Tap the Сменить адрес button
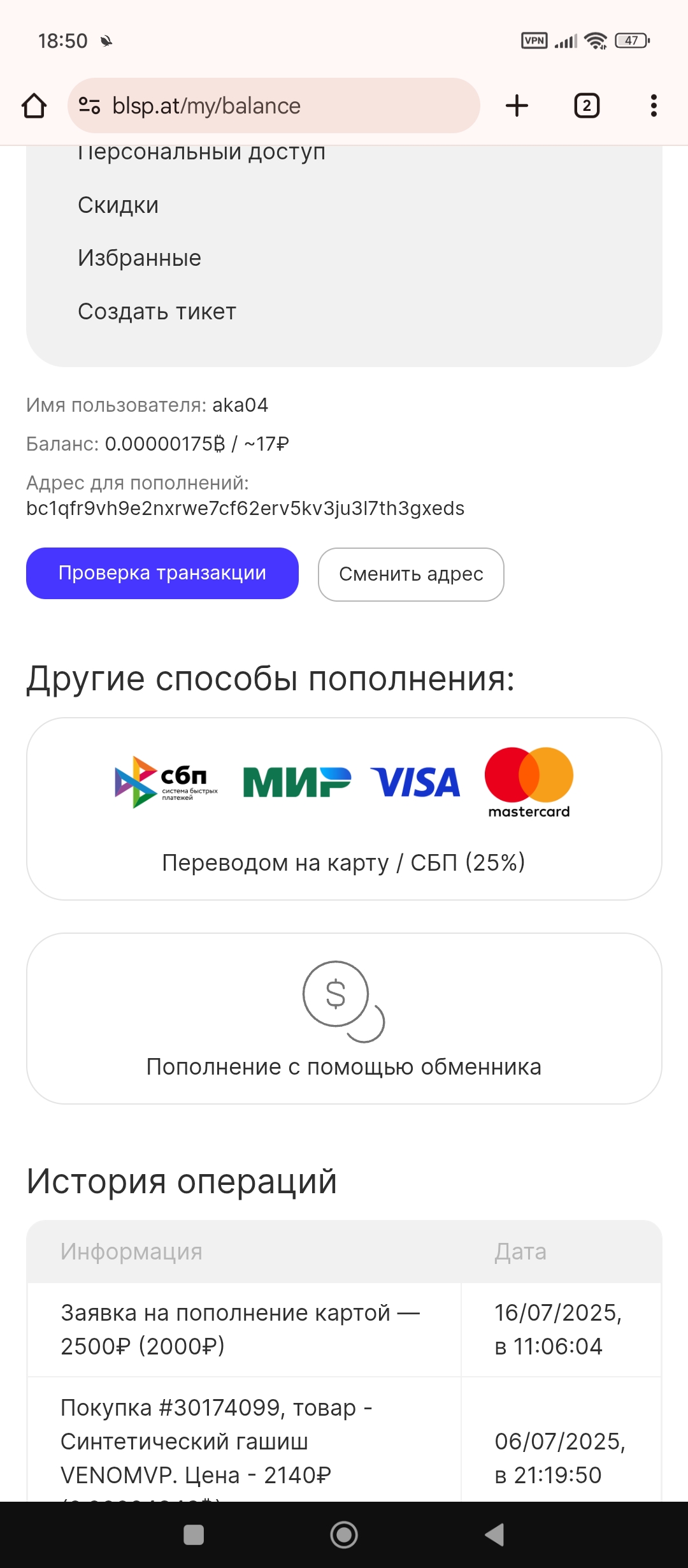688x1568 pixels. pyautogui.click(x=411, y=574)
